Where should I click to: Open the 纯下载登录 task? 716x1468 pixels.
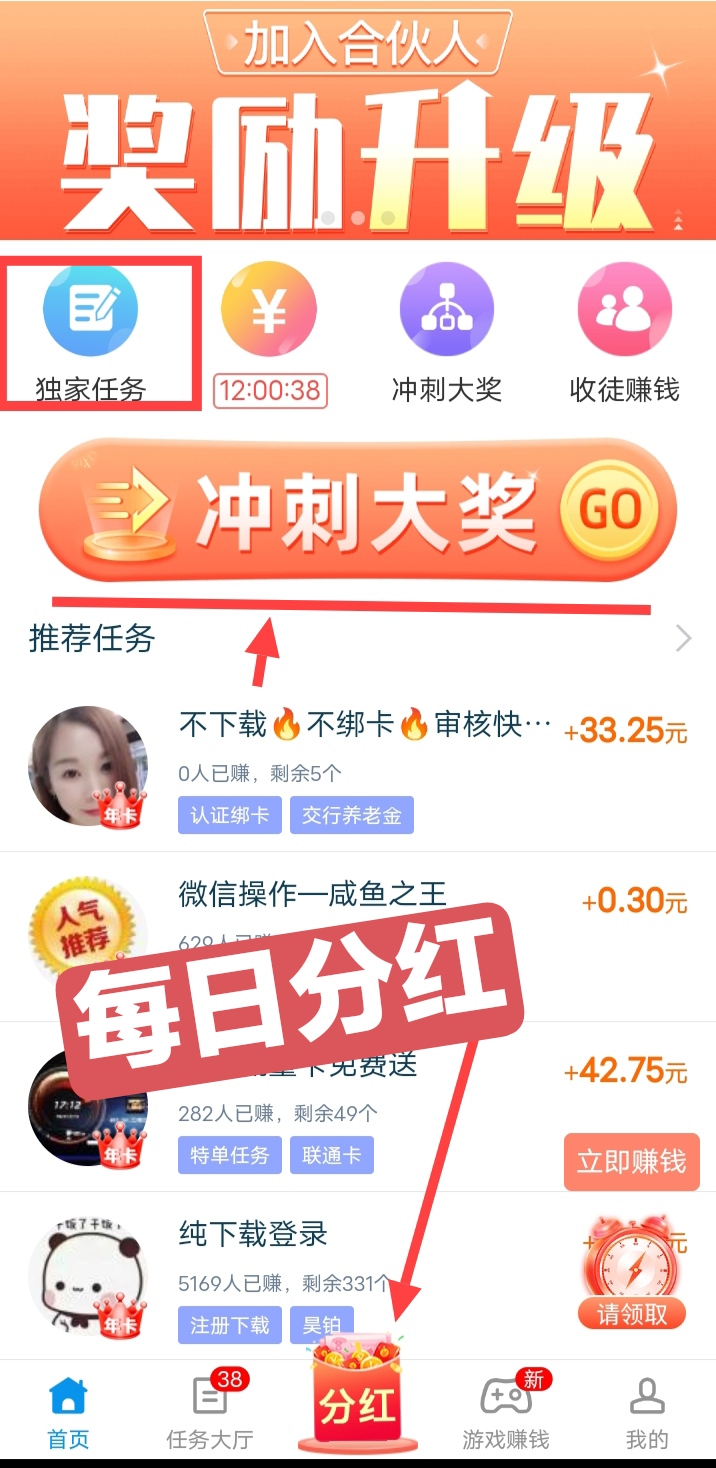coord(358,1275)
